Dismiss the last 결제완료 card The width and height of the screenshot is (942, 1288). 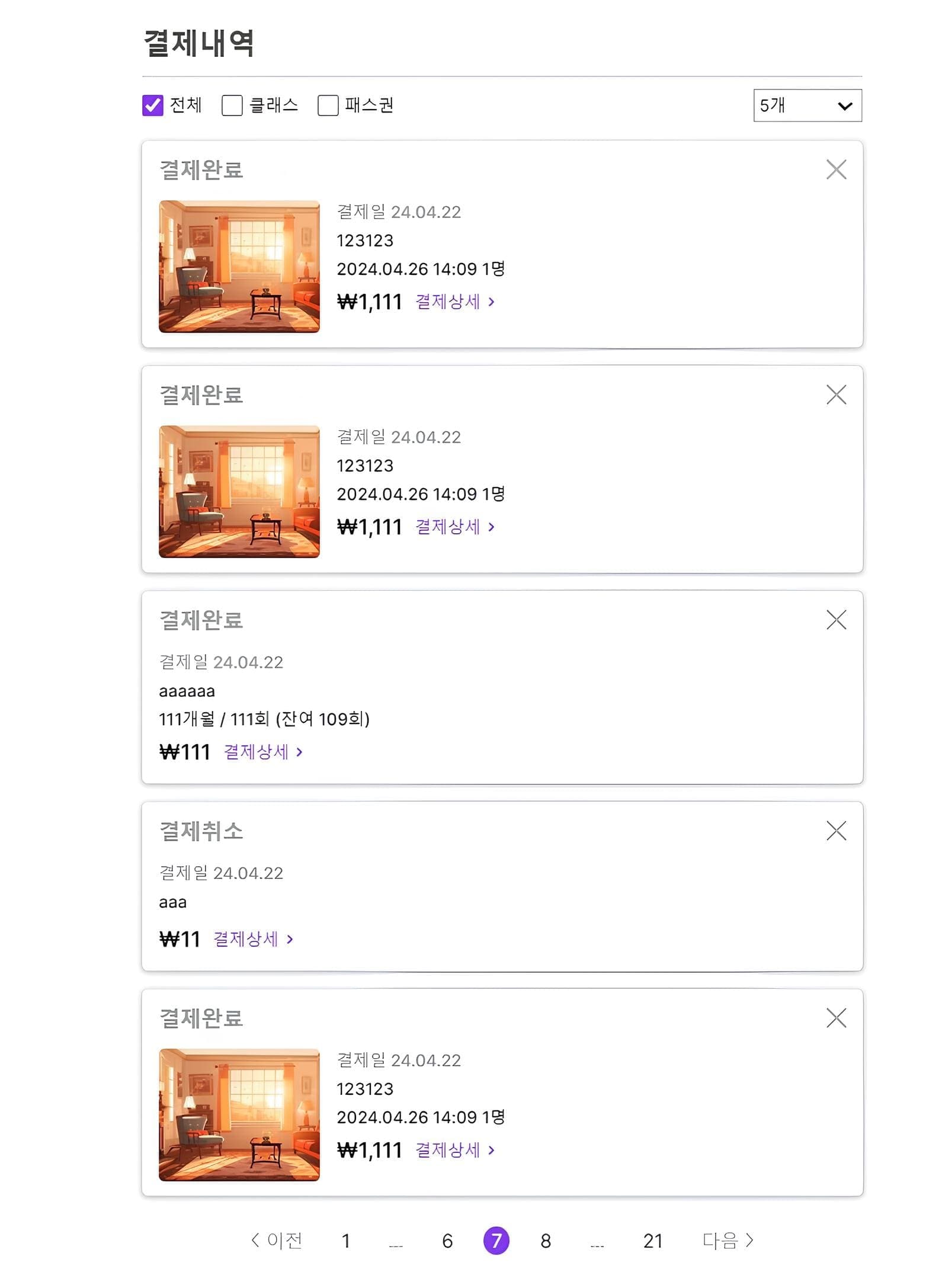[836, 1018]
